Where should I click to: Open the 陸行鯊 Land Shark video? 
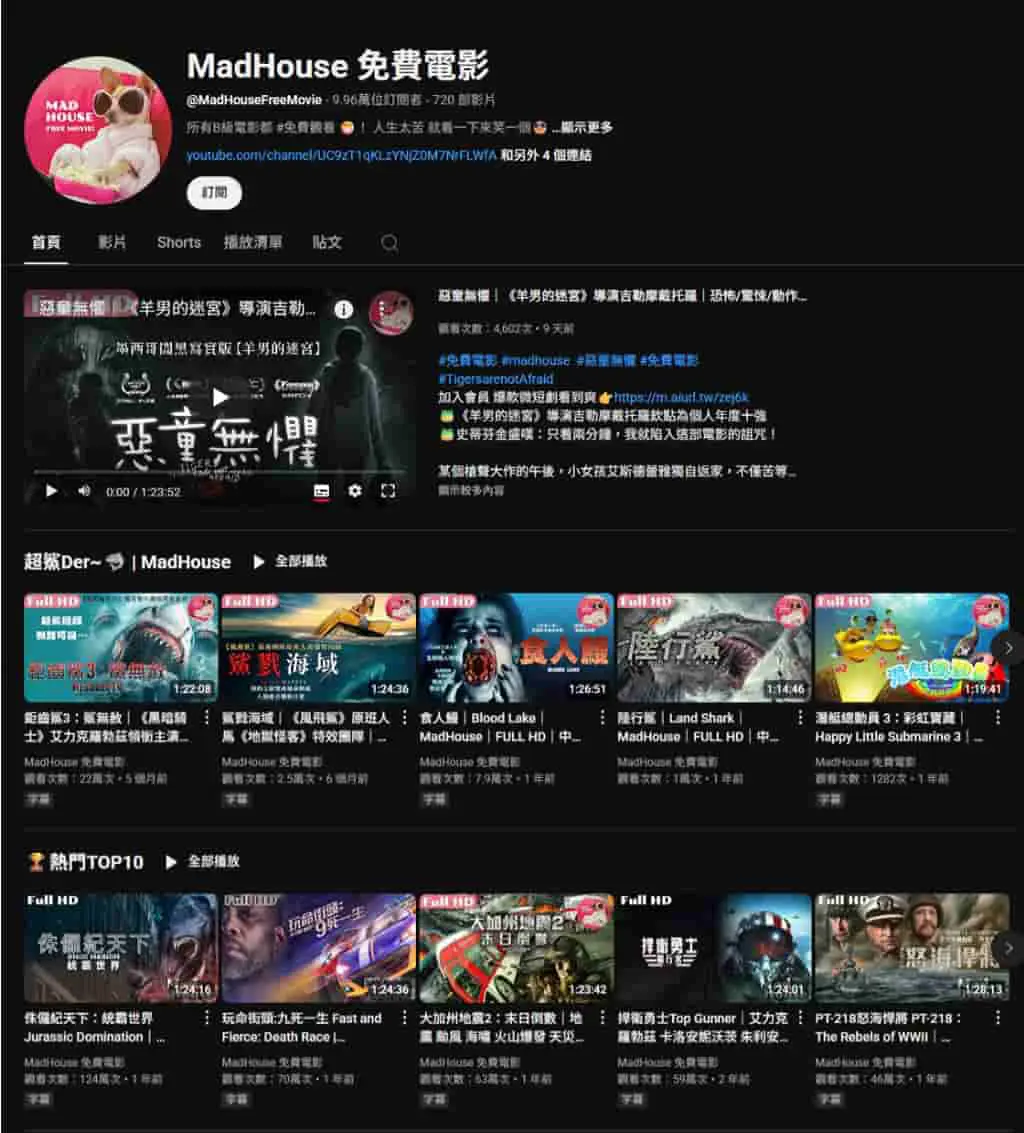point(714,648)
